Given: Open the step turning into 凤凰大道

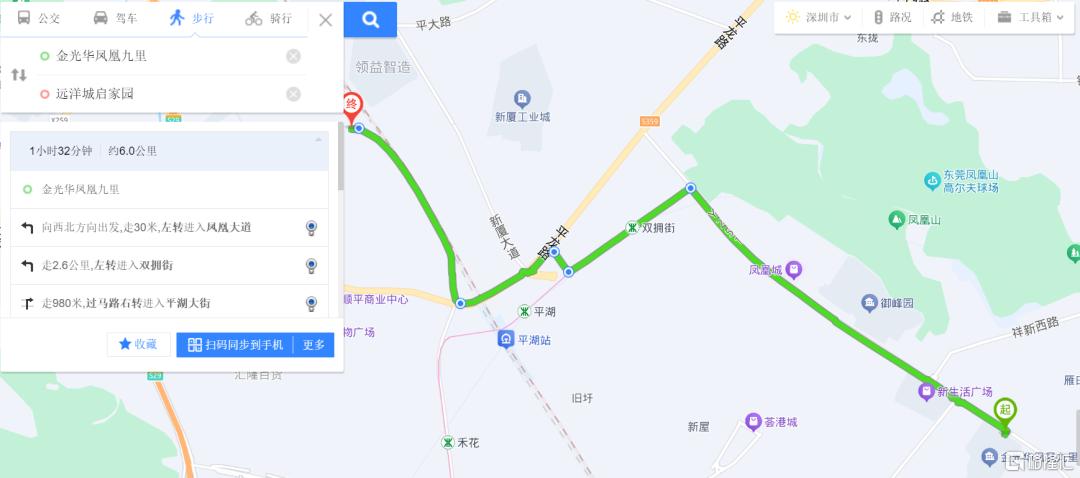Looking at the screenshot, I should [x=160, y=228].
